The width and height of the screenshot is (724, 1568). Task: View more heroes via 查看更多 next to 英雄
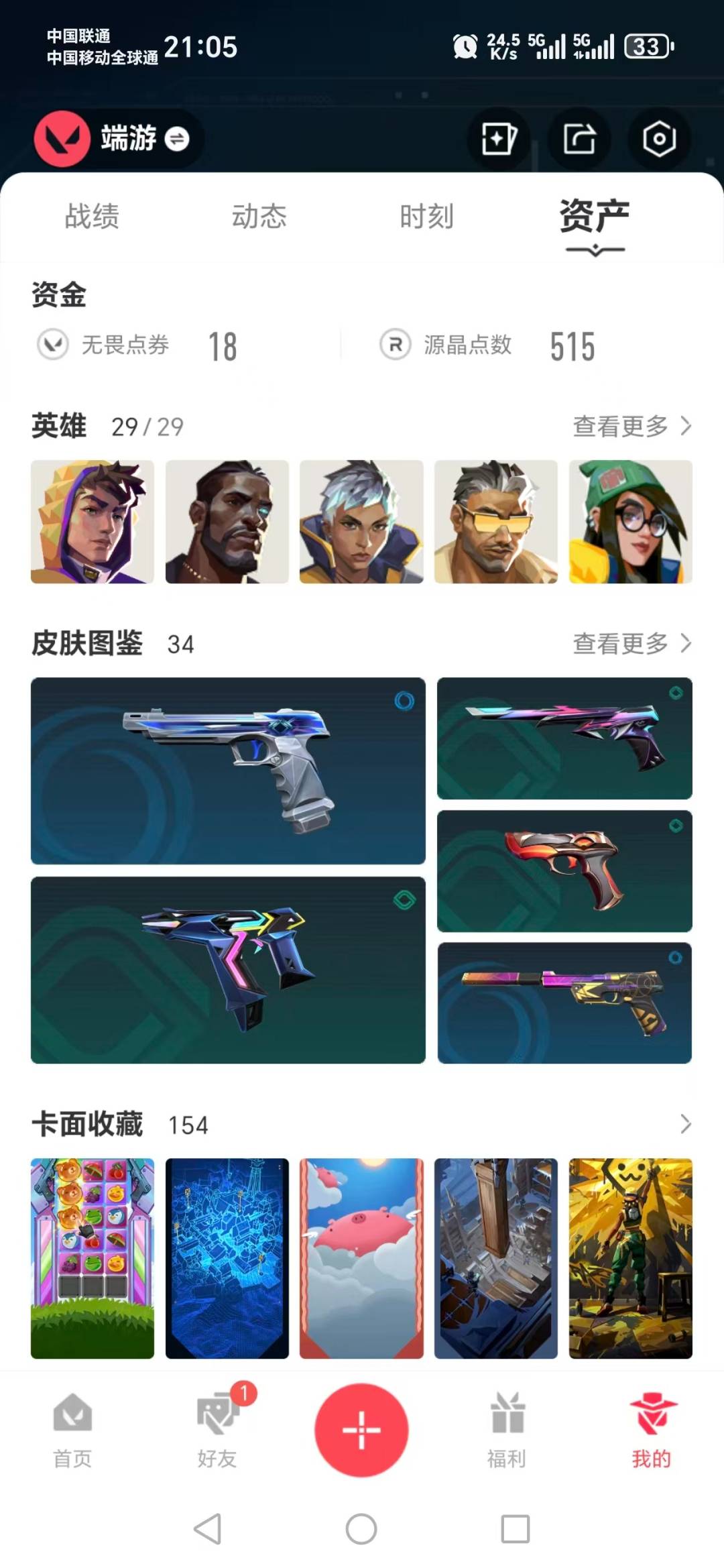pos(632,426)
